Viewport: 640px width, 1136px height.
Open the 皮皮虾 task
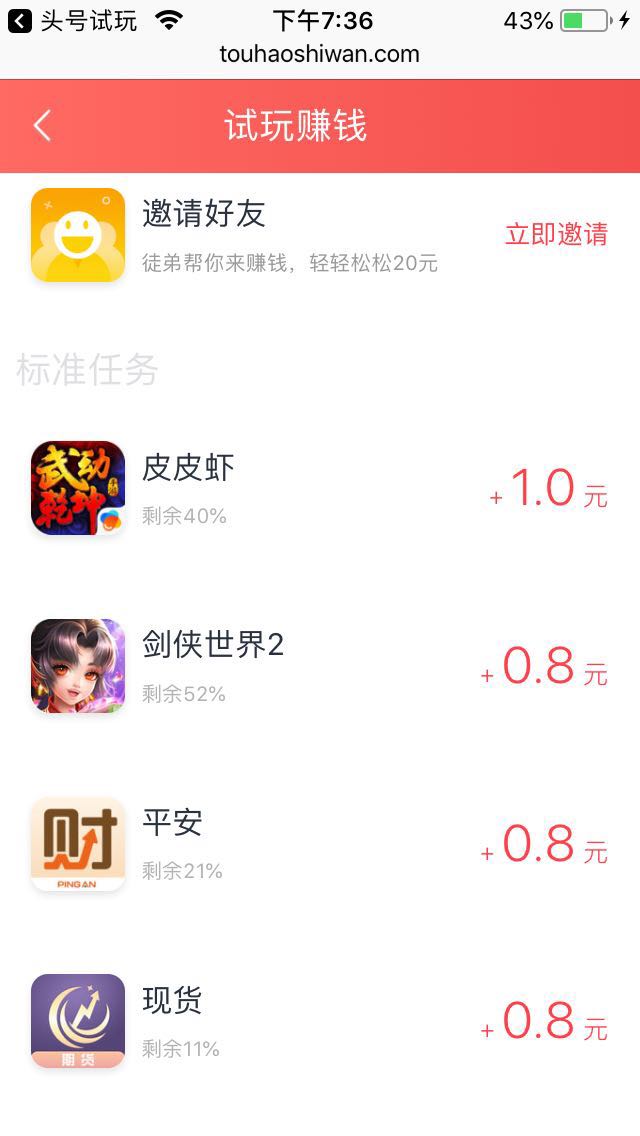point(320,488)
